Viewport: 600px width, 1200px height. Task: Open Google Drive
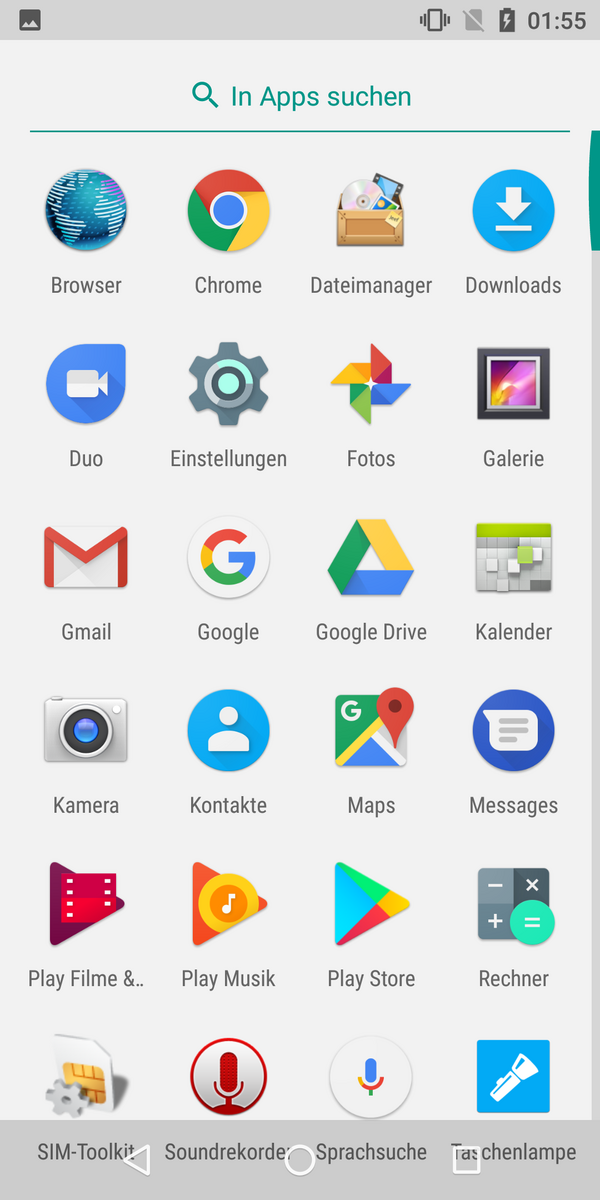[x=371, y=558]
